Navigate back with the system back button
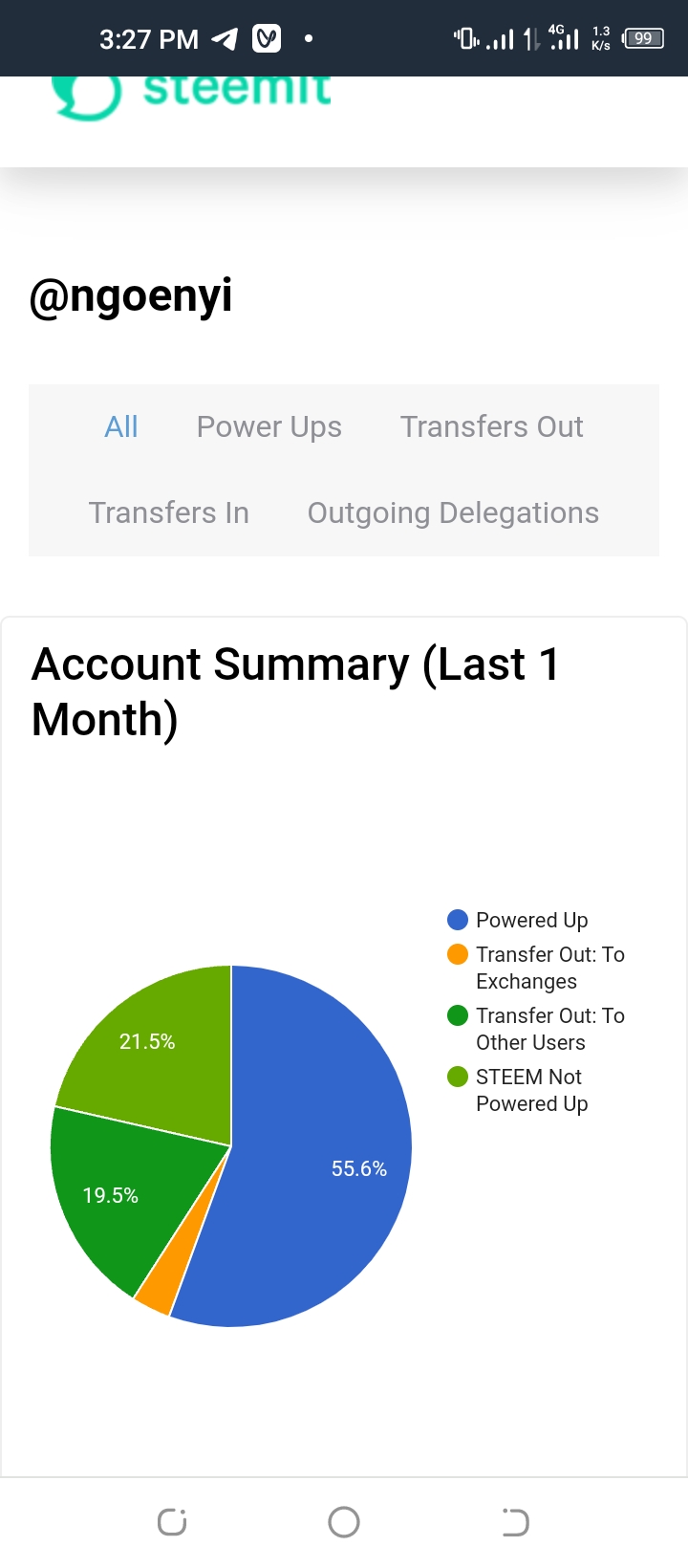688x1568 pixels. [515, 1521]
